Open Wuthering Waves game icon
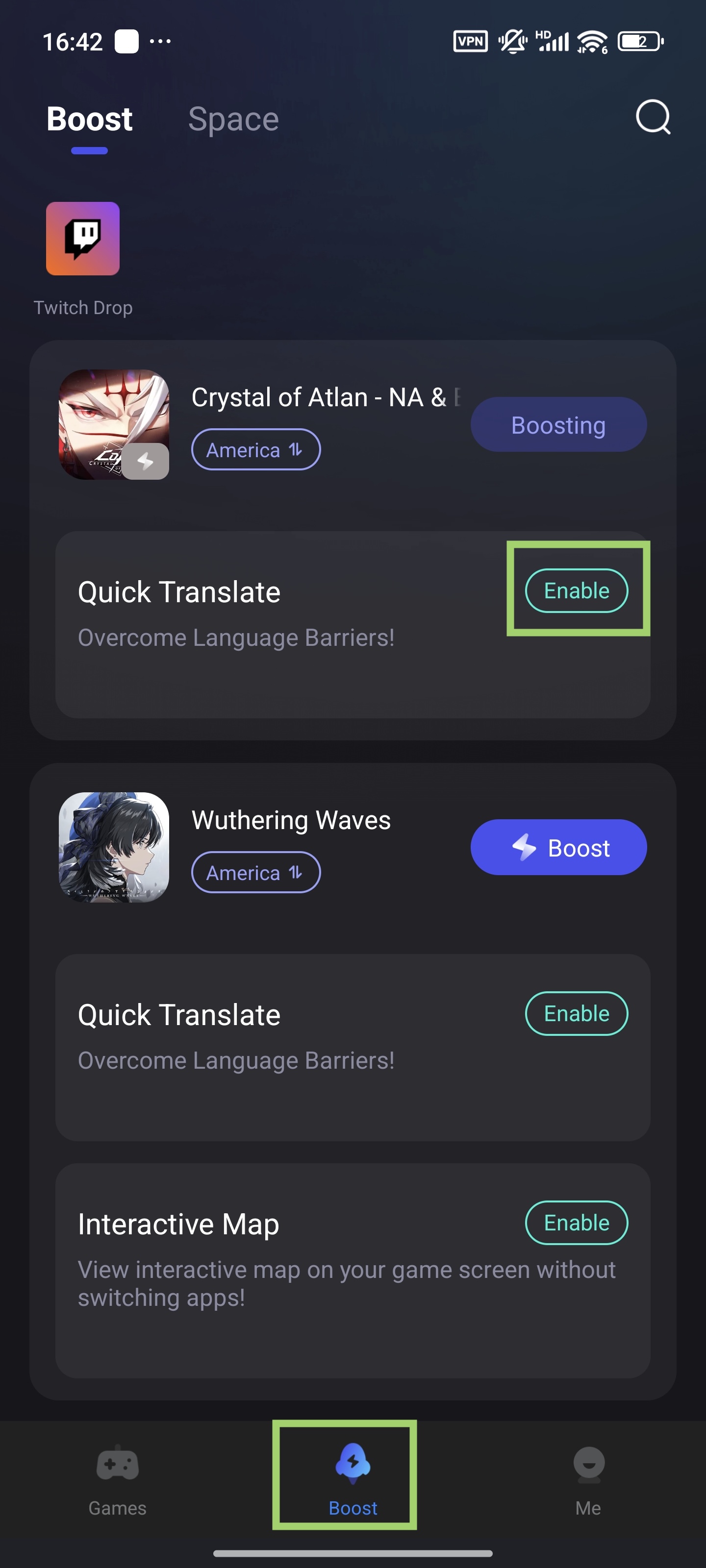706x1568 pixels. point(114,847)
